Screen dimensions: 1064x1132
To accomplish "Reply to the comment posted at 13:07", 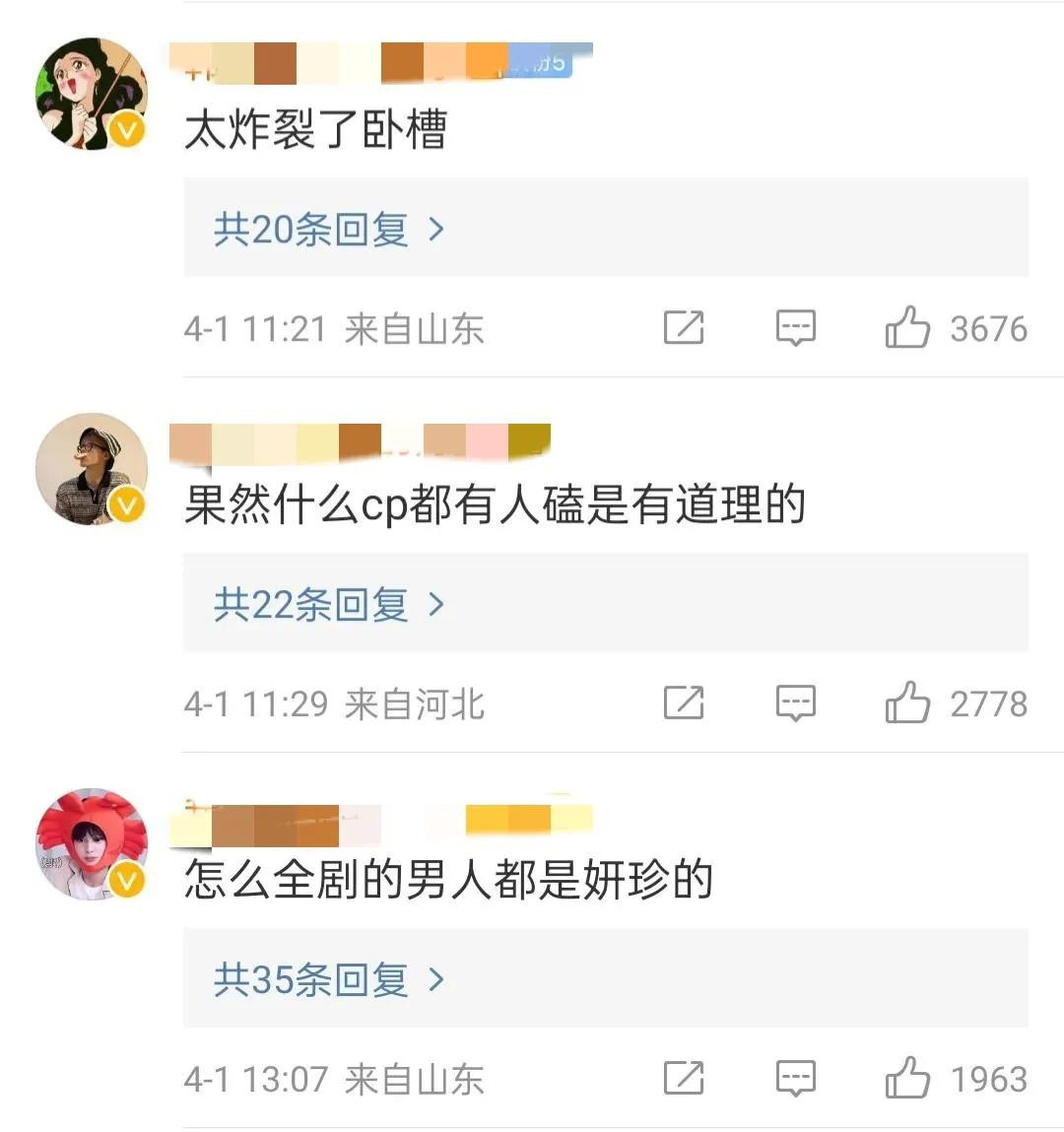I will click(796, 1080).
